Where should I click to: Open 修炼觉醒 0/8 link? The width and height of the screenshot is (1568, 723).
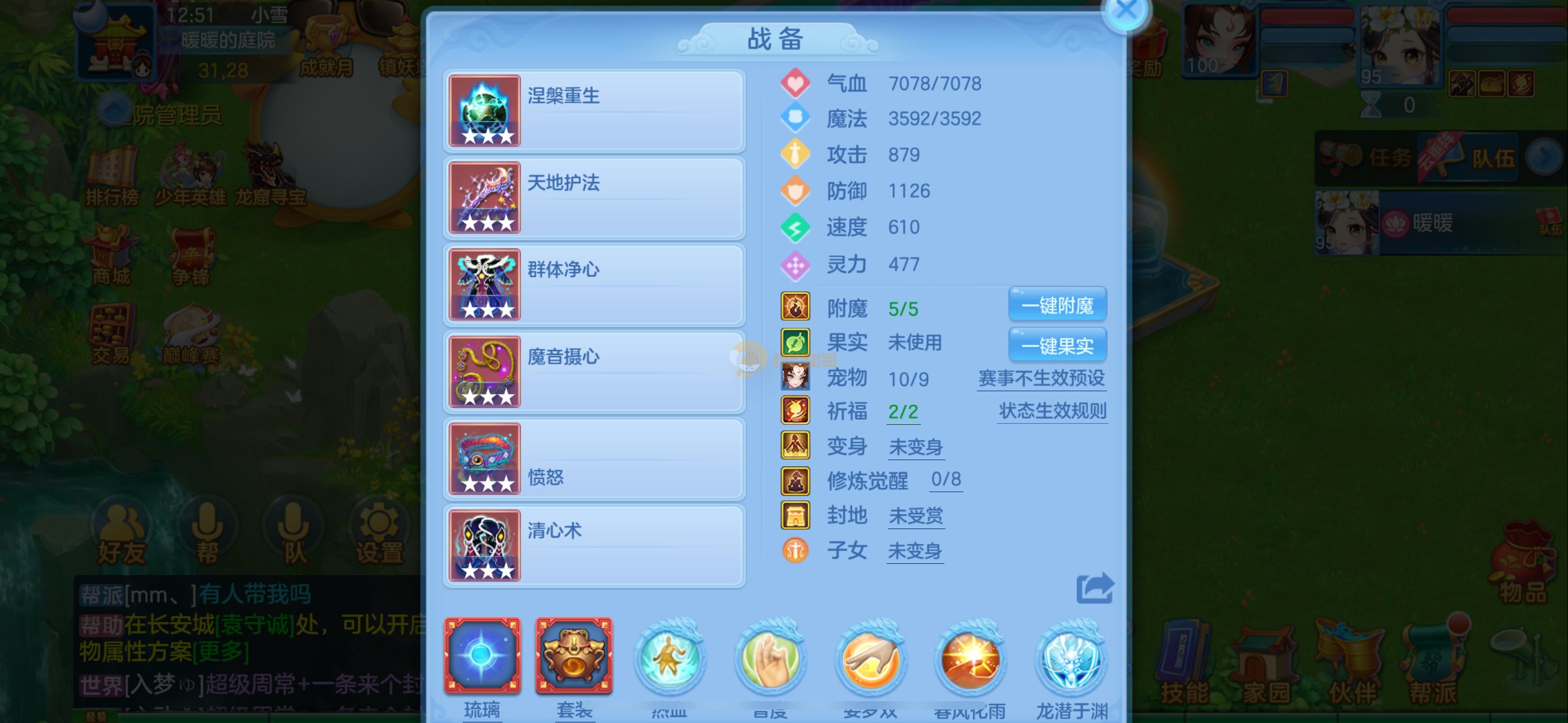[x=946, y=480]
